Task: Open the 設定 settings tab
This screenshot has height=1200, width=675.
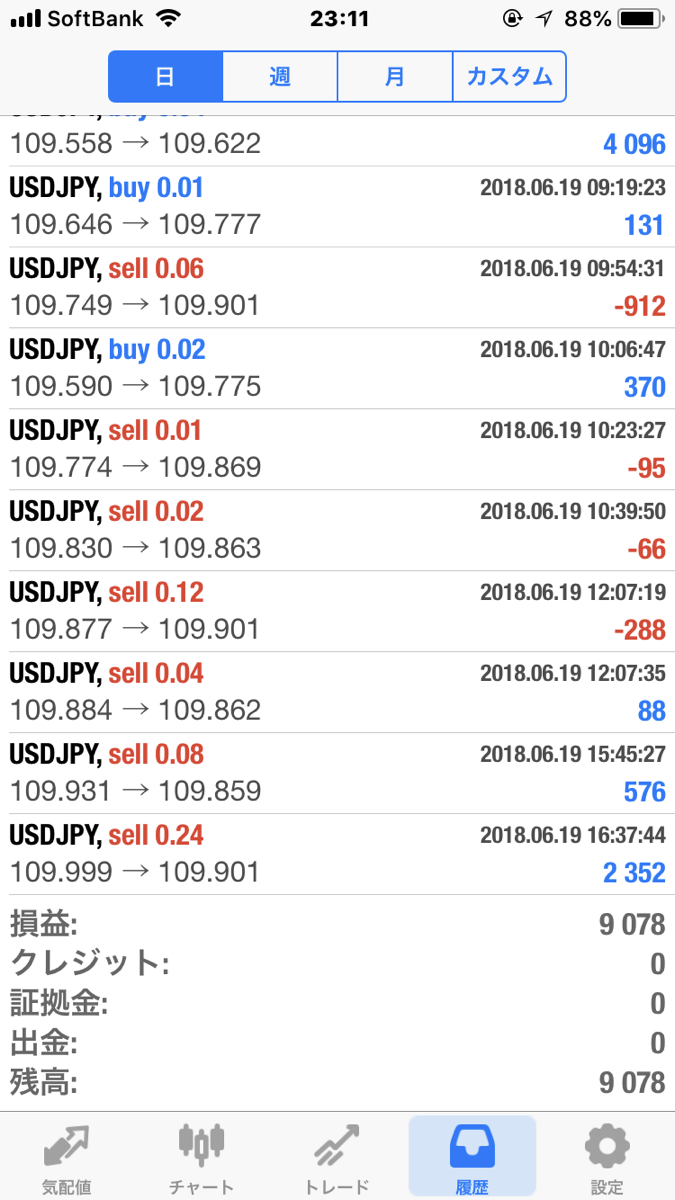Action: [607, 1158]
